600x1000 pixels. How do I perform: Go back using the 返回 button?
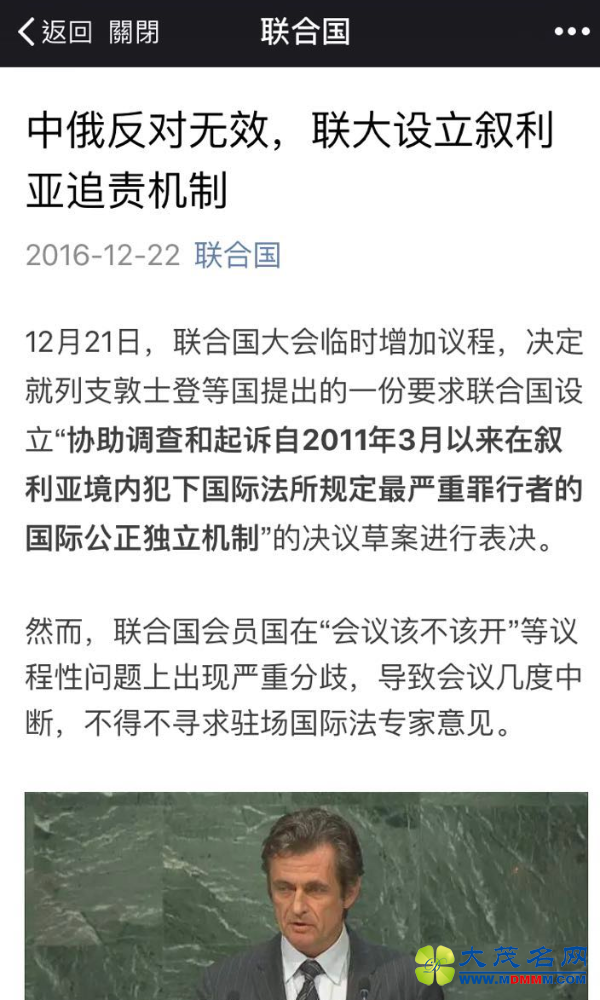(x=55, y=32)
